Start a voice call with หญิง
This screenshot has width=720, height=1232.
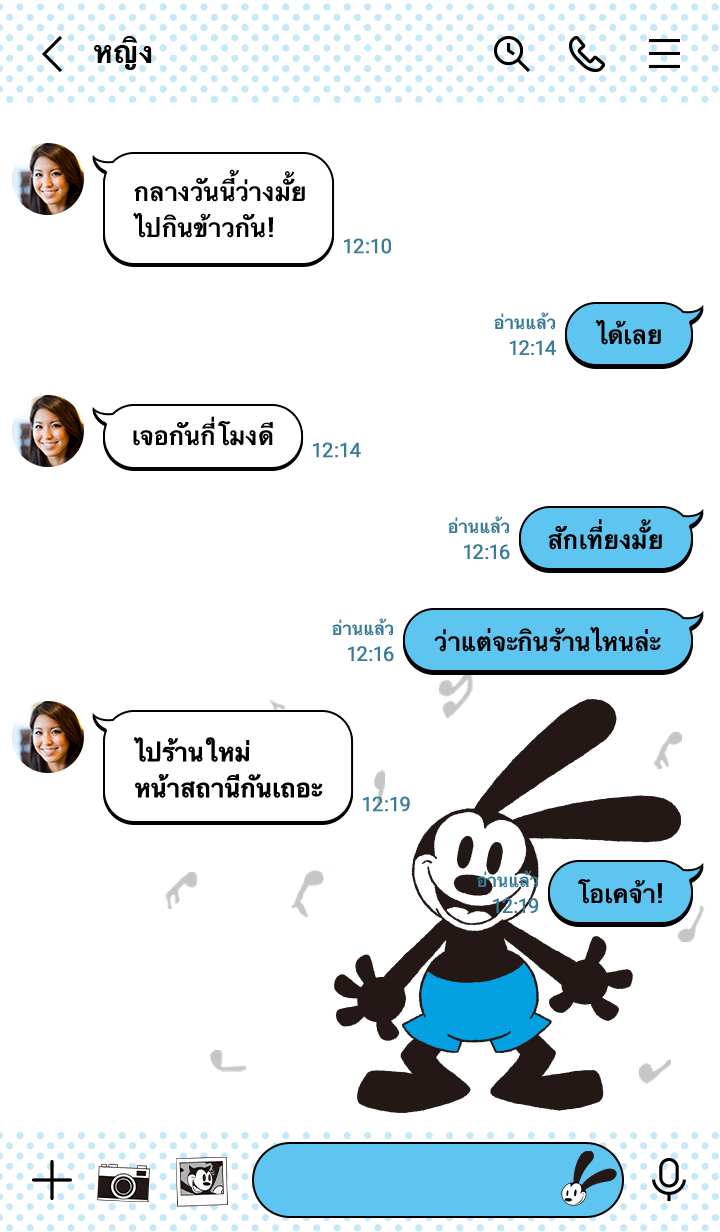coord(587,54)
